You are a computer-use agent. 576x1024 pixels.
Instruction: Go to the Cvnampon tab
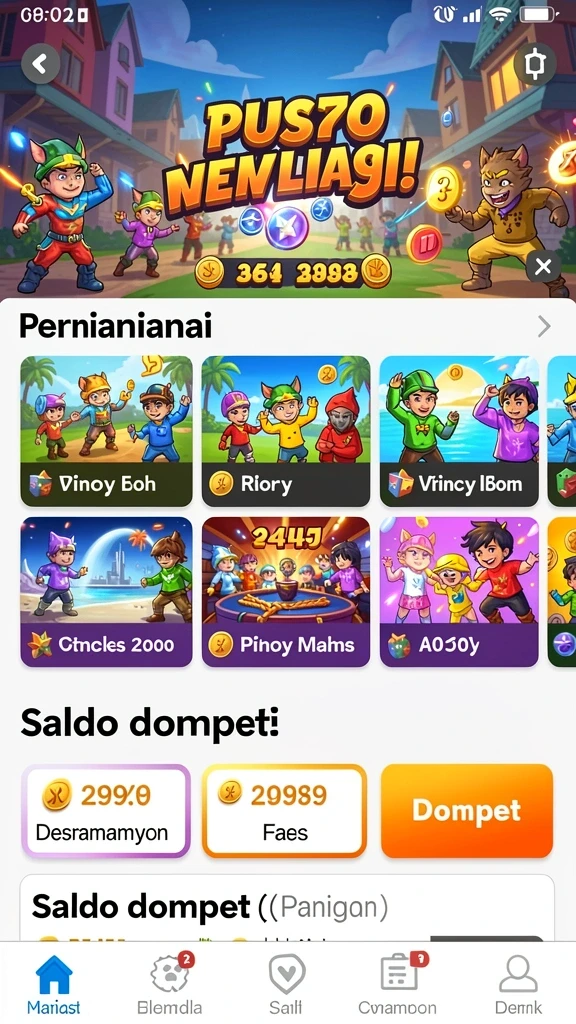(398, 985)
